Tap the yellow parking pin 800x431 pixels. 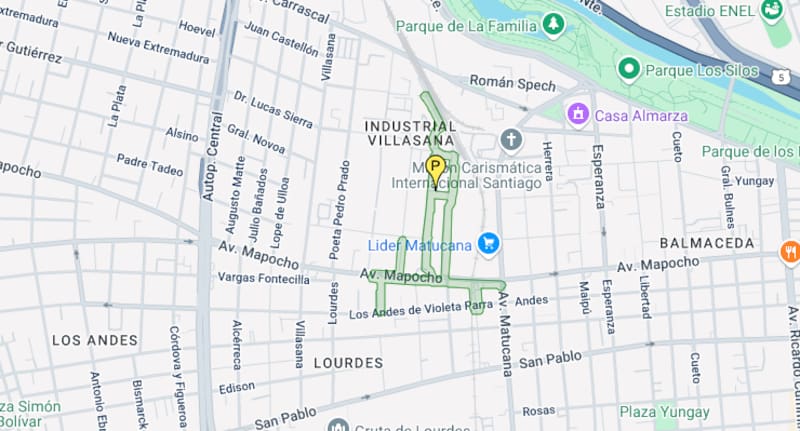point(435,169)
